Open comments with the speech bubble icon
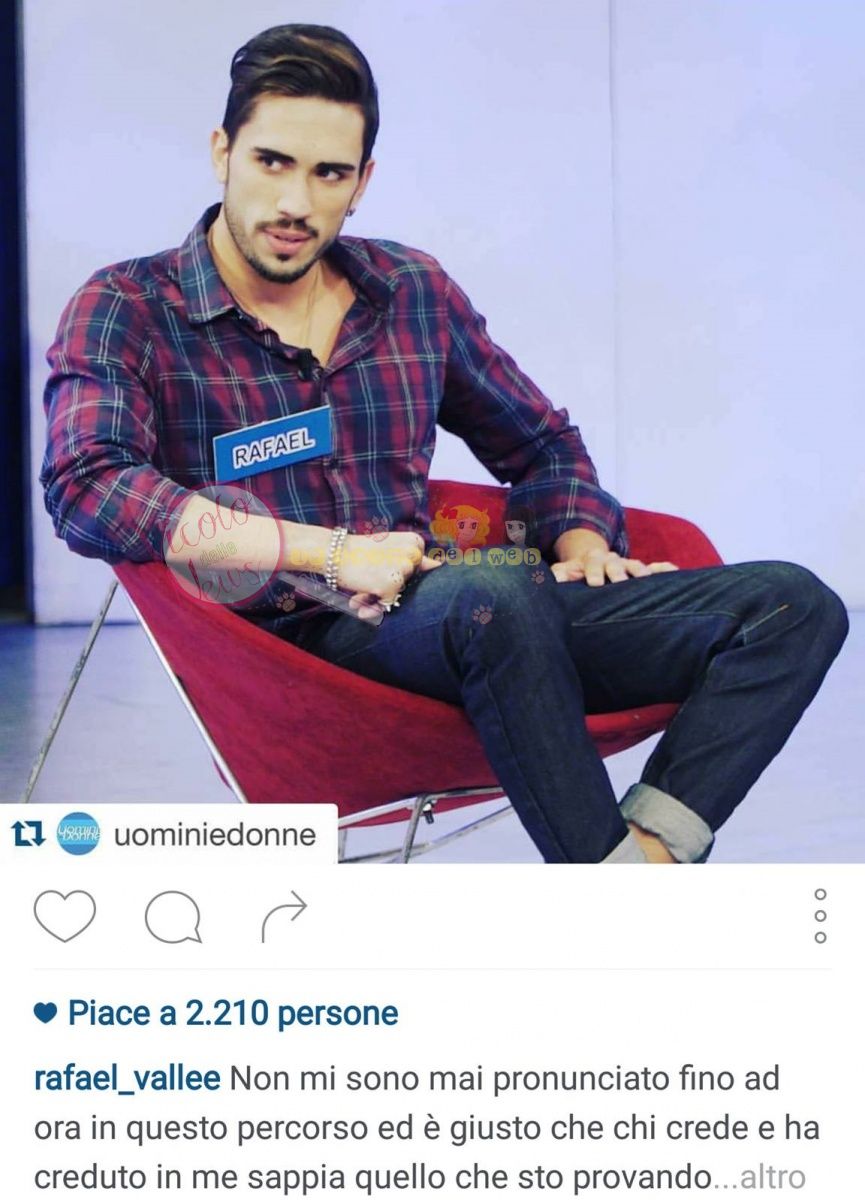The width and height of the screenshot is (865, 1200). [173, 917]
